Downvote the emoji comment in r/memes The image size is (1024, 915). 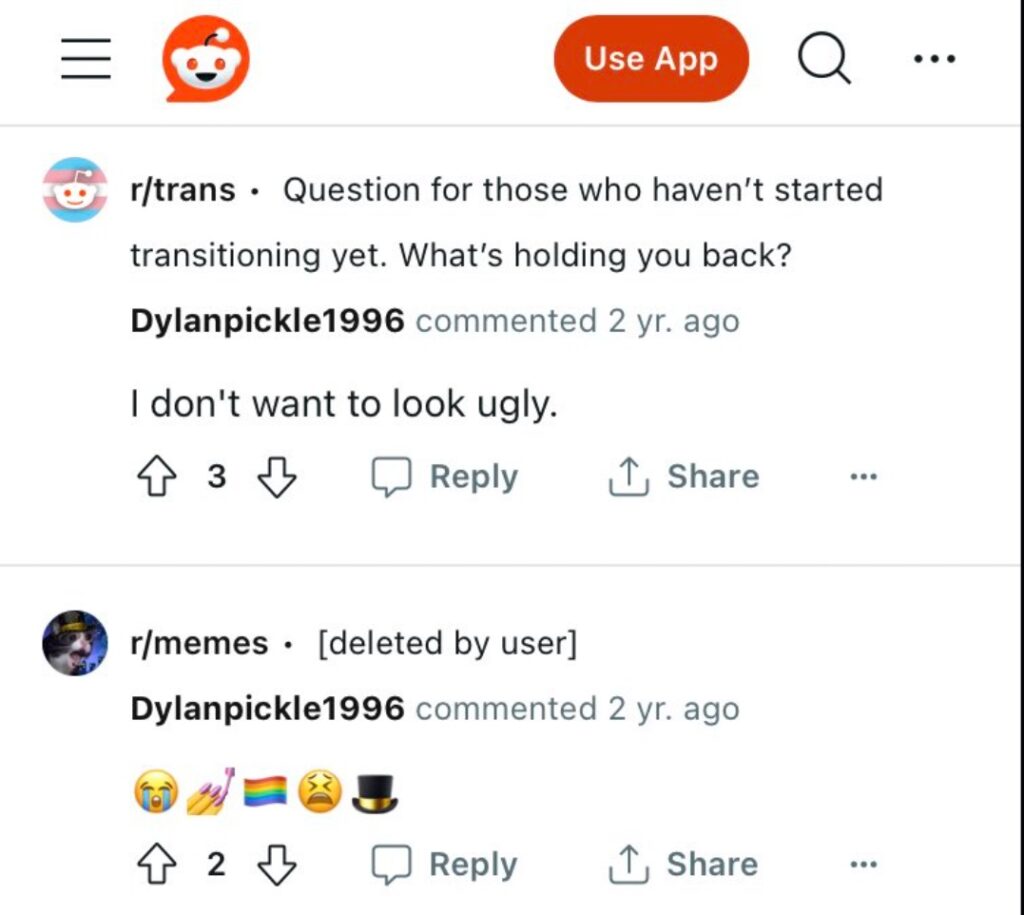(277, 865)
